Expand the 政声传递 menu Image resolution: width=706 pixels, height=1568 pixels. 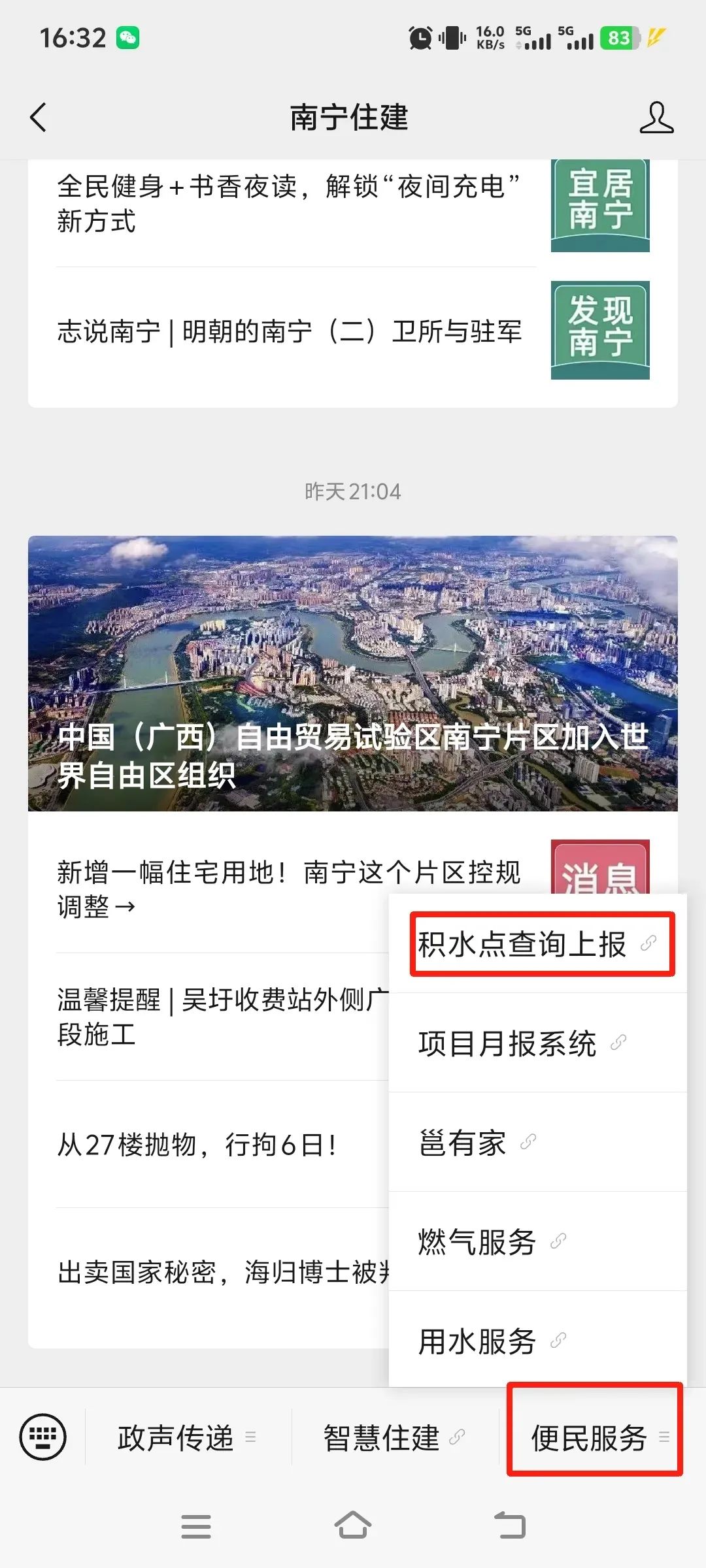point(187,1437)
